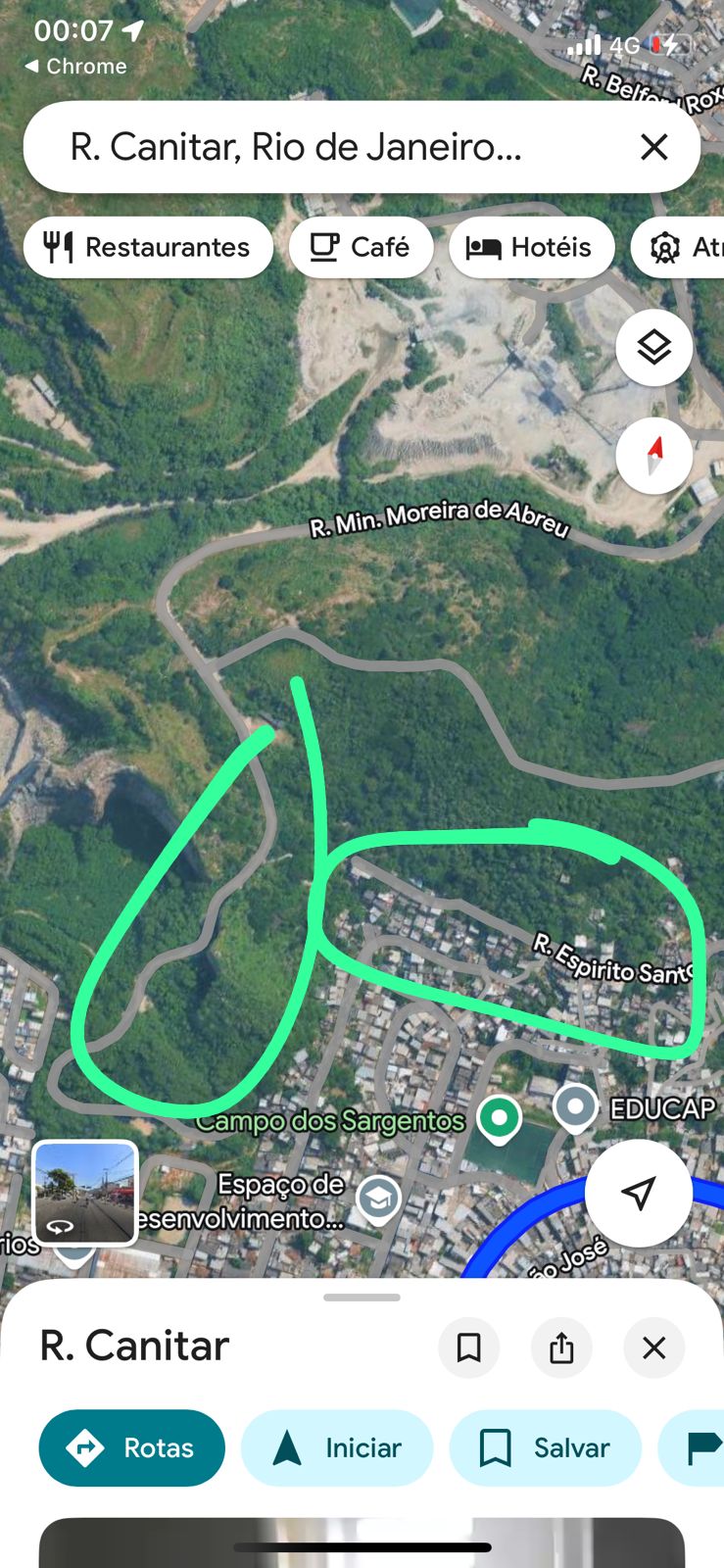
Task: Reset map orientation with the compass
Action: pos(653,456)
